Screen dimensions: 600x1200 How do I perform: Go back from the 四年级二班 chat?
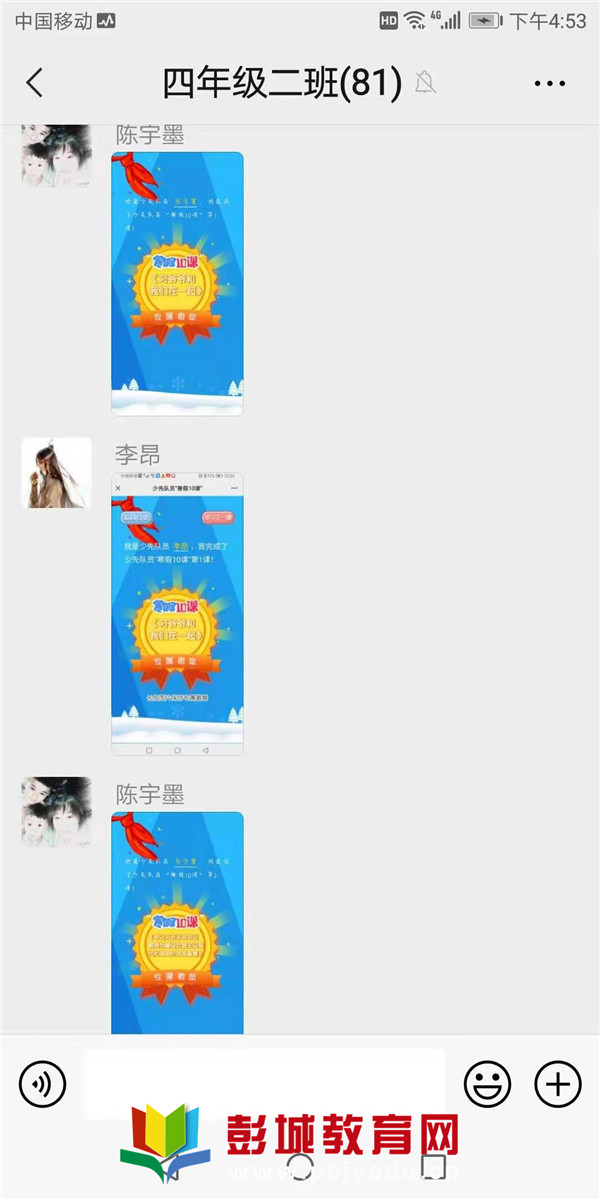[x=35, y=83]
